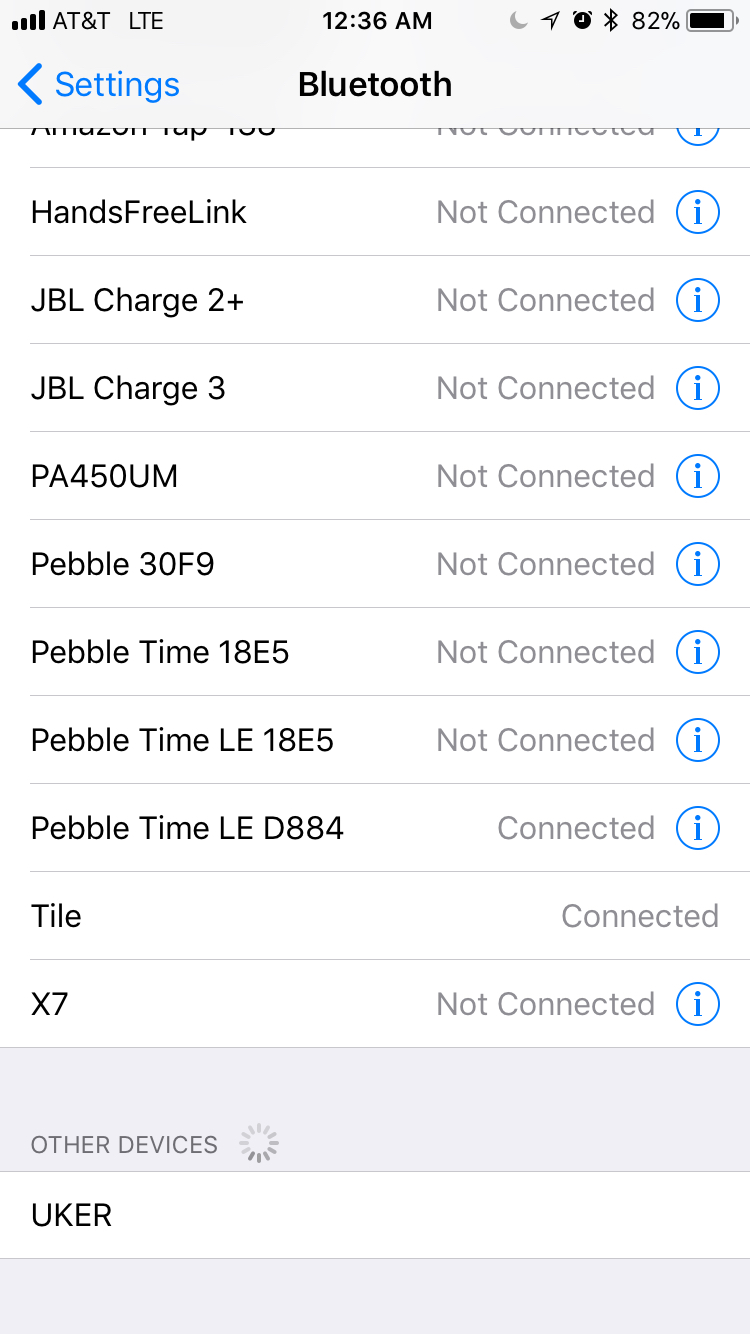The height and width of the screenshot is (1334, 750).
Task: Open info for HandsFreeLink
Action: pyautogui.click(x=698, y=212)
